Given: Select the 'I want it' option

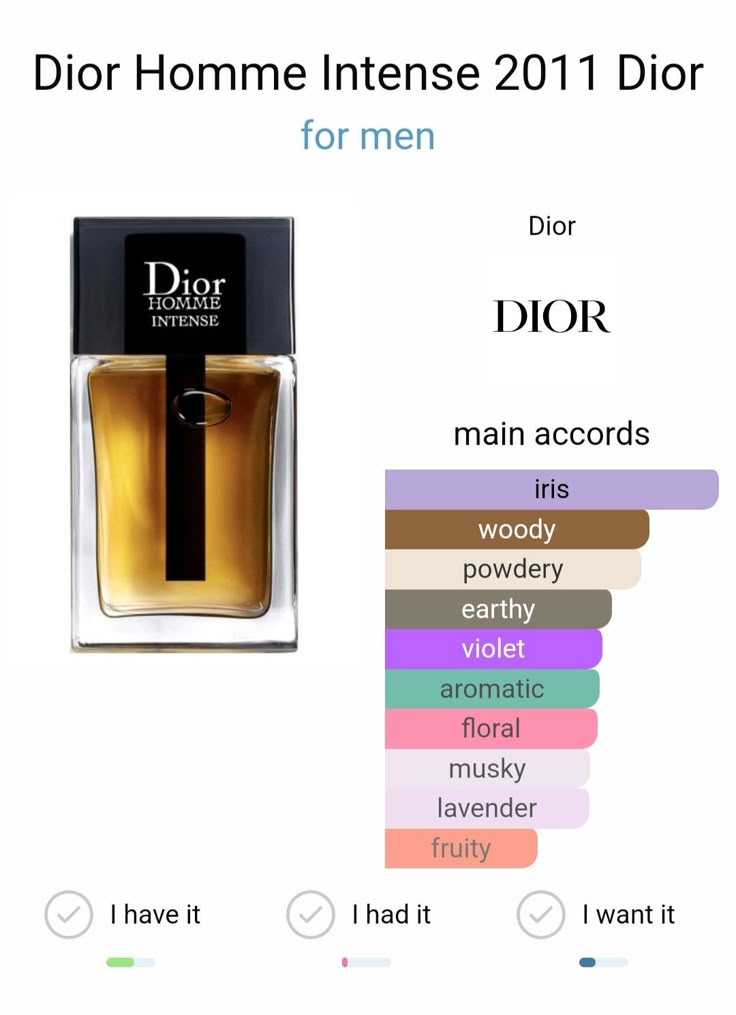Looking at the screenshot, I should [541, 915].
